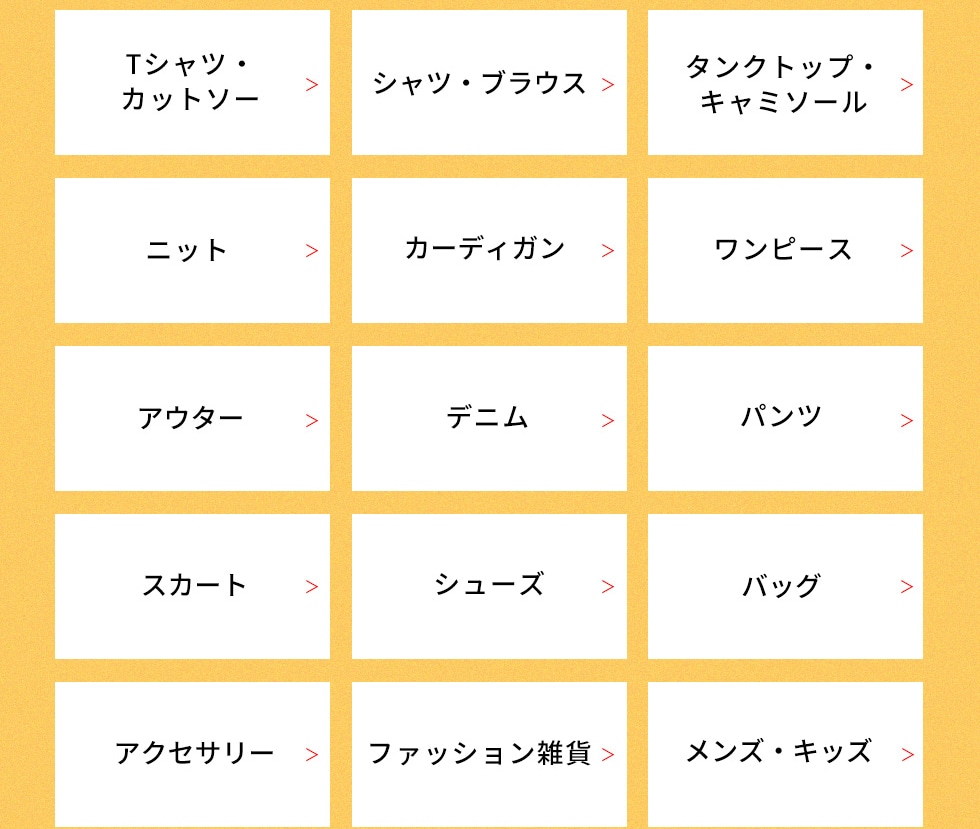
Task: Go to the バッグ category
Action: [785, 587]
